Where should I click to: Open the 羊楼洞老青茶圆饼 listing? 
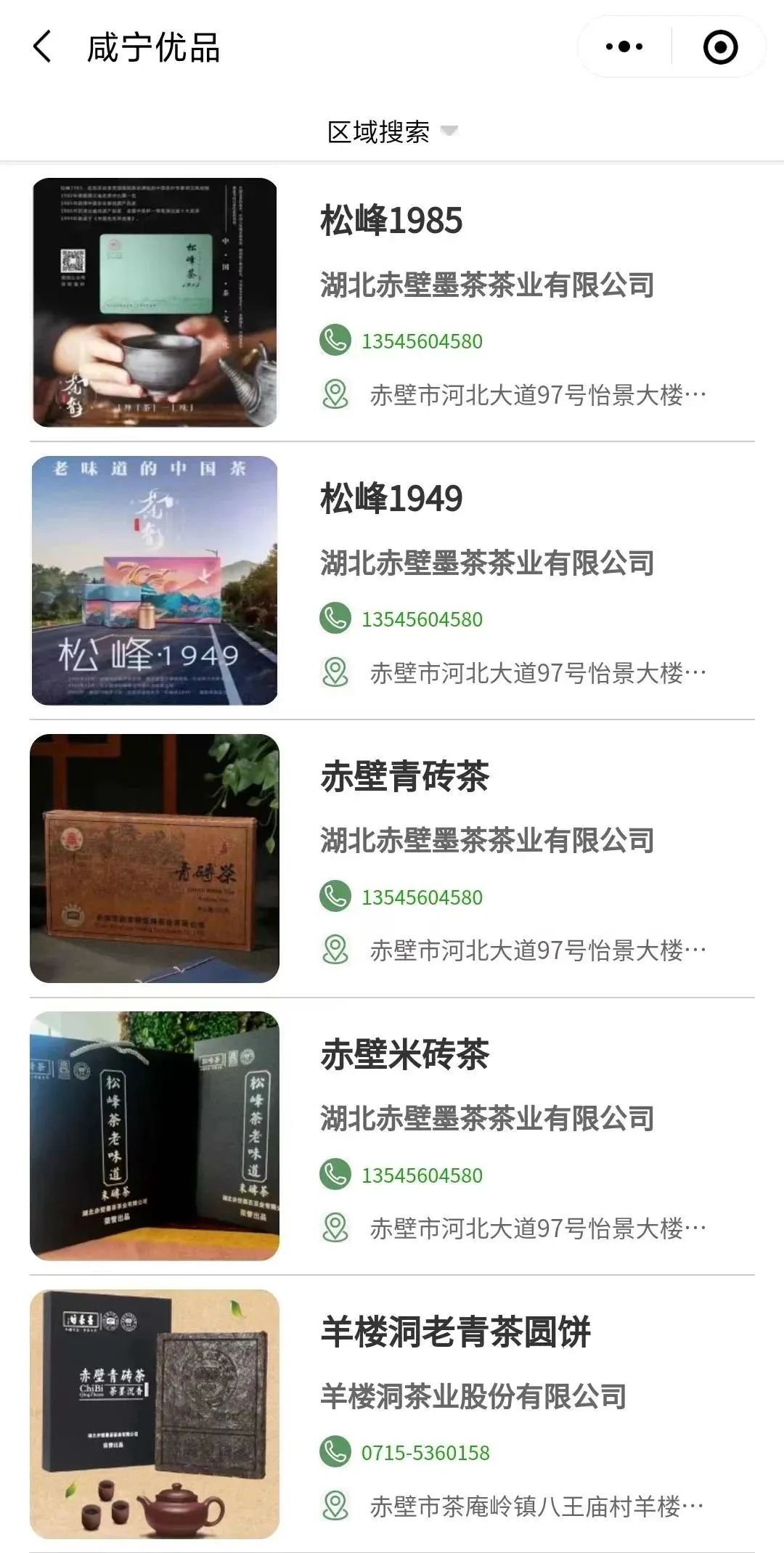coord(456,1332)
